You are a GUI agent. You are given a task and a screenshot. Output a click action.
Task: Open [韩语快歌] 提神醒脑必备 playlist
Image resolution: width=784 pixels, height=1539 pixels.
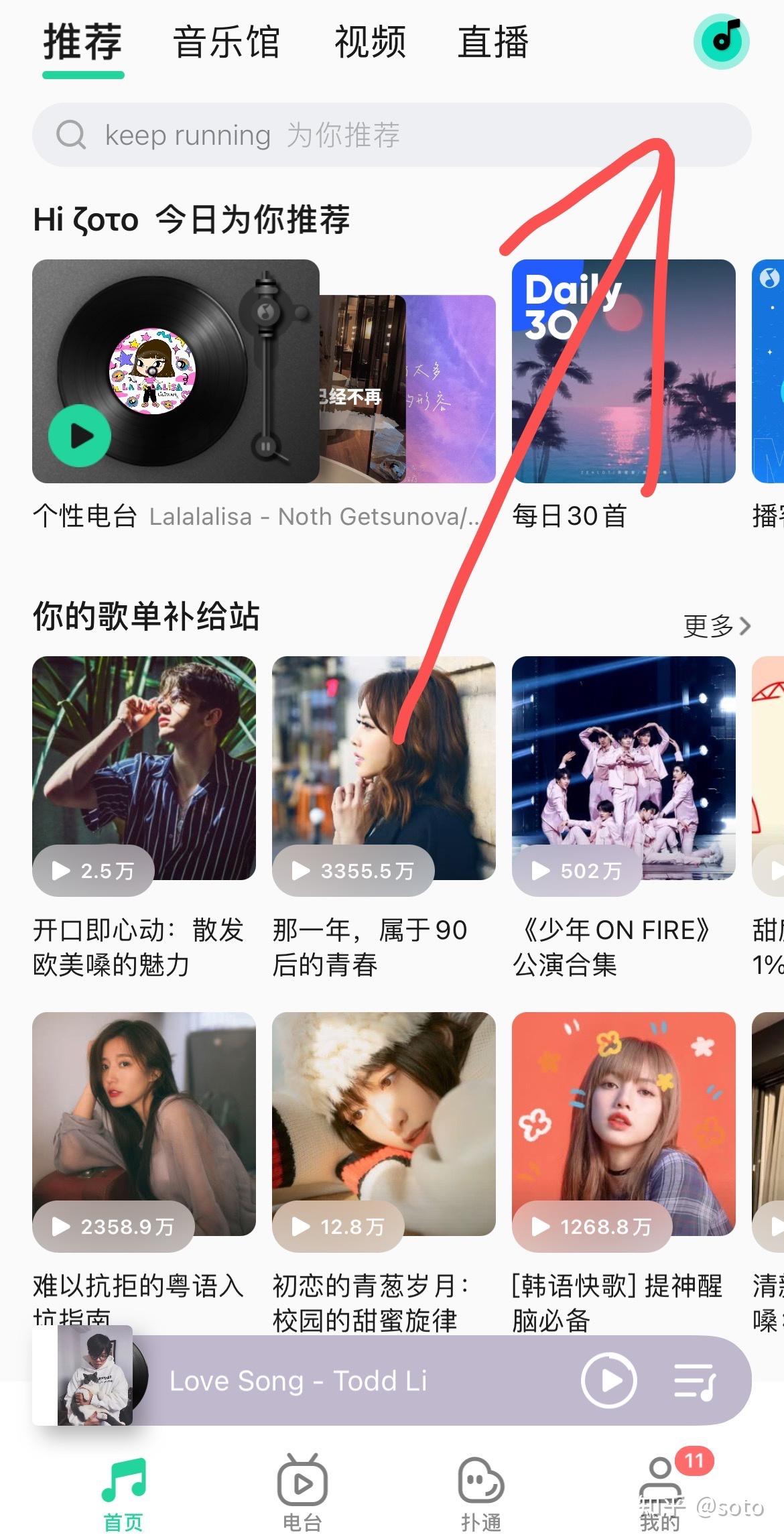point(623,1123)
